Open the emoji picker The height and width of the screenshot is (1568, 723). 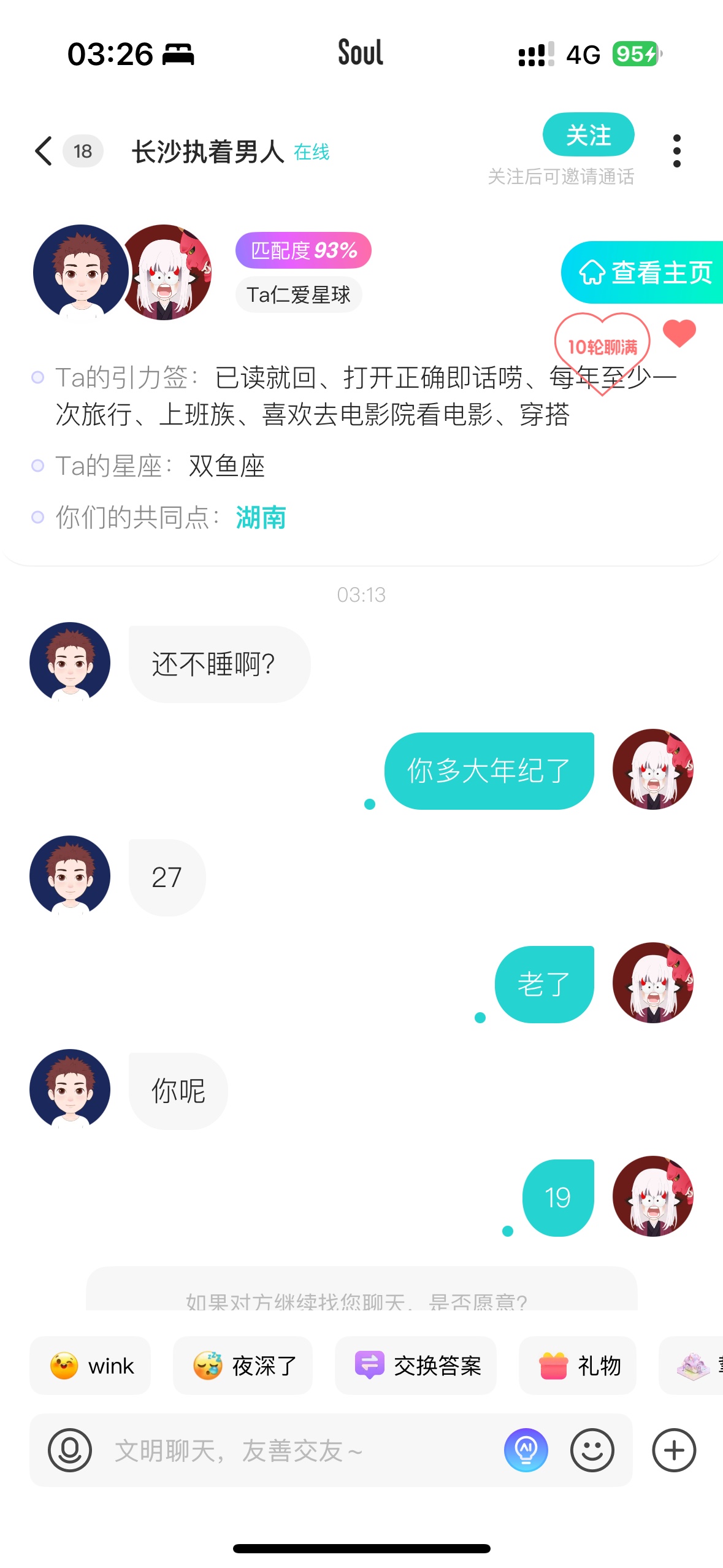(x=592, y=1450)
